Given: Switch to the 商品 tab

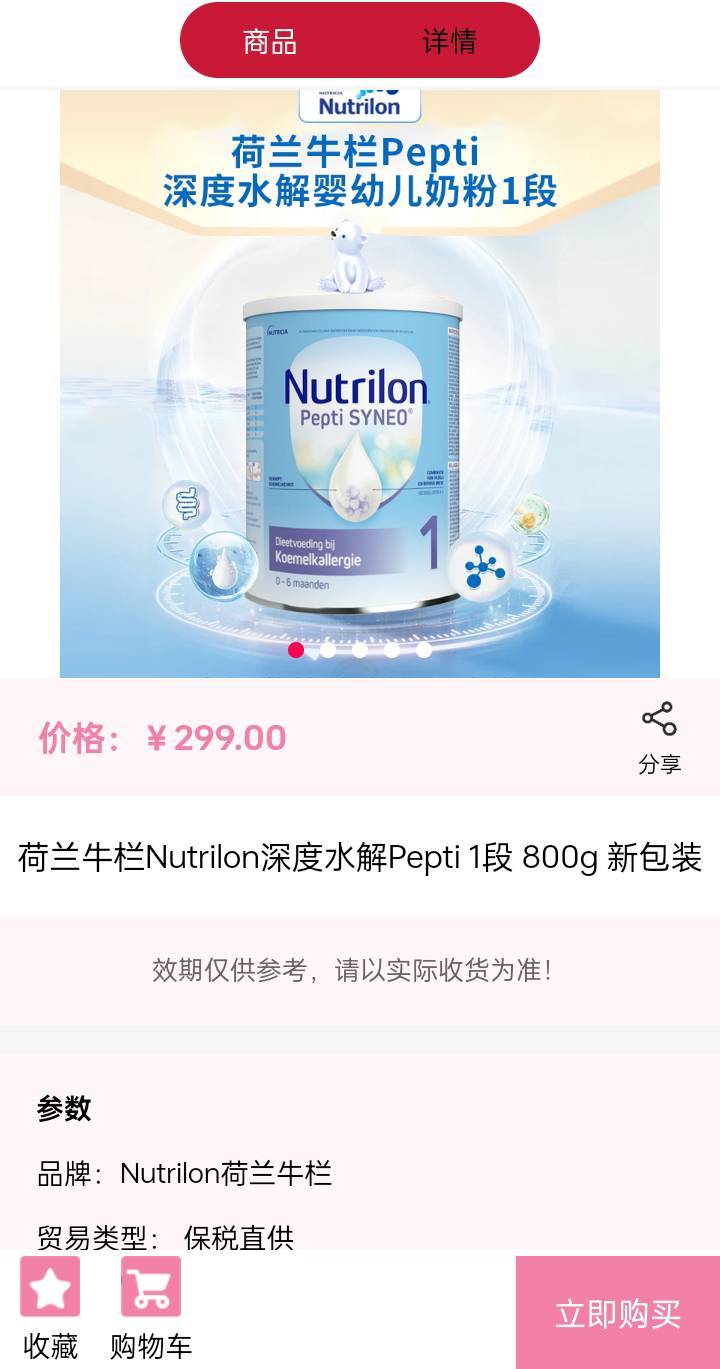Looking at the screenshot, I should coord(270,41).
